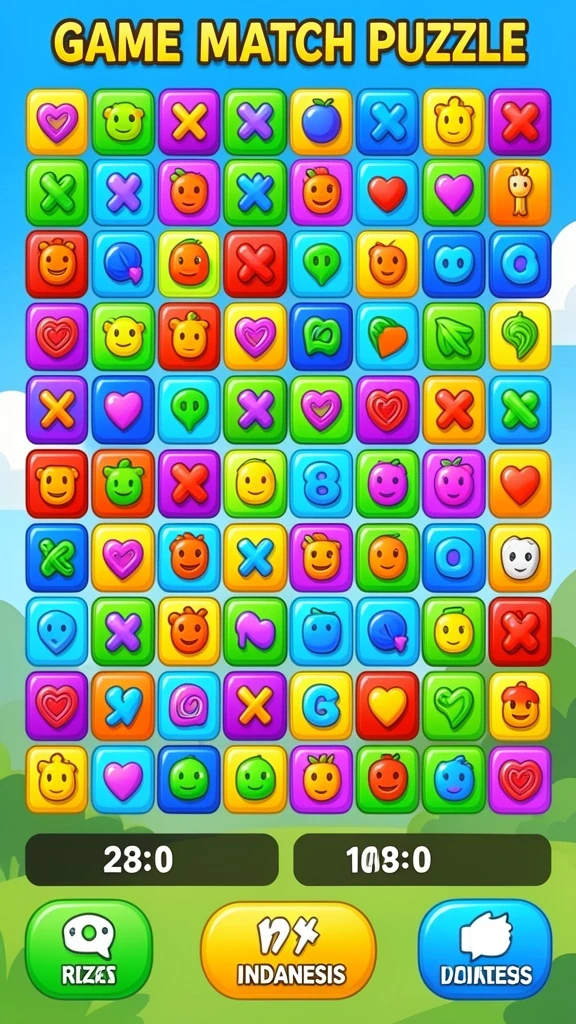Screen dimensions: 576x1024
Task: Select the orange carrot tile
Action: pos(387,336)
